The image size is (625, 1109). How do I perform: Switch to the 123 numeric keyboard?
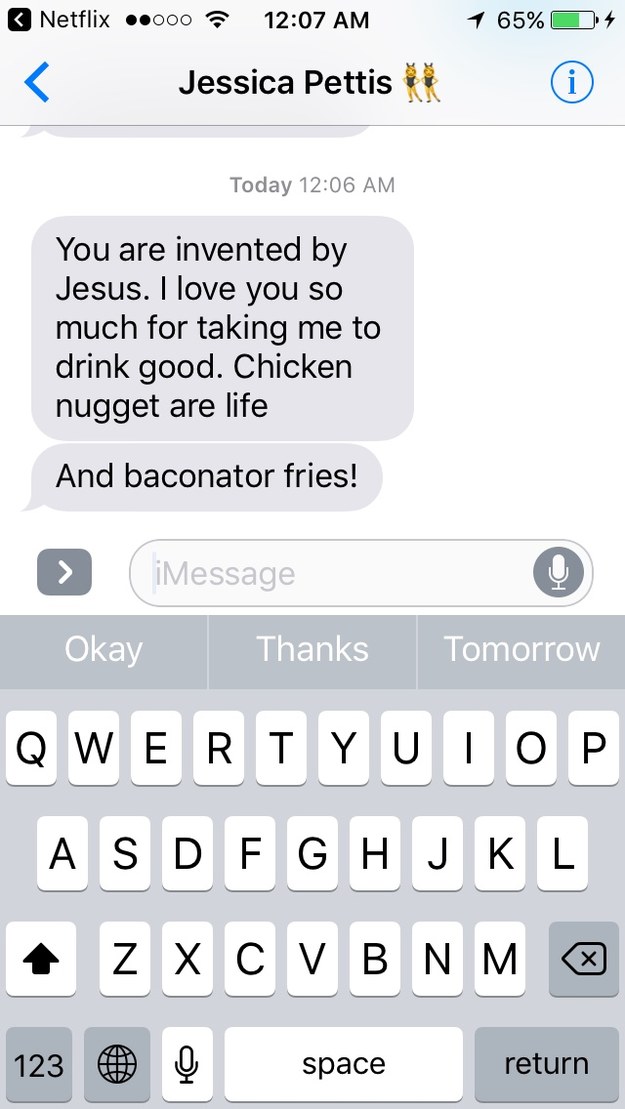[x=39, y=1065]
